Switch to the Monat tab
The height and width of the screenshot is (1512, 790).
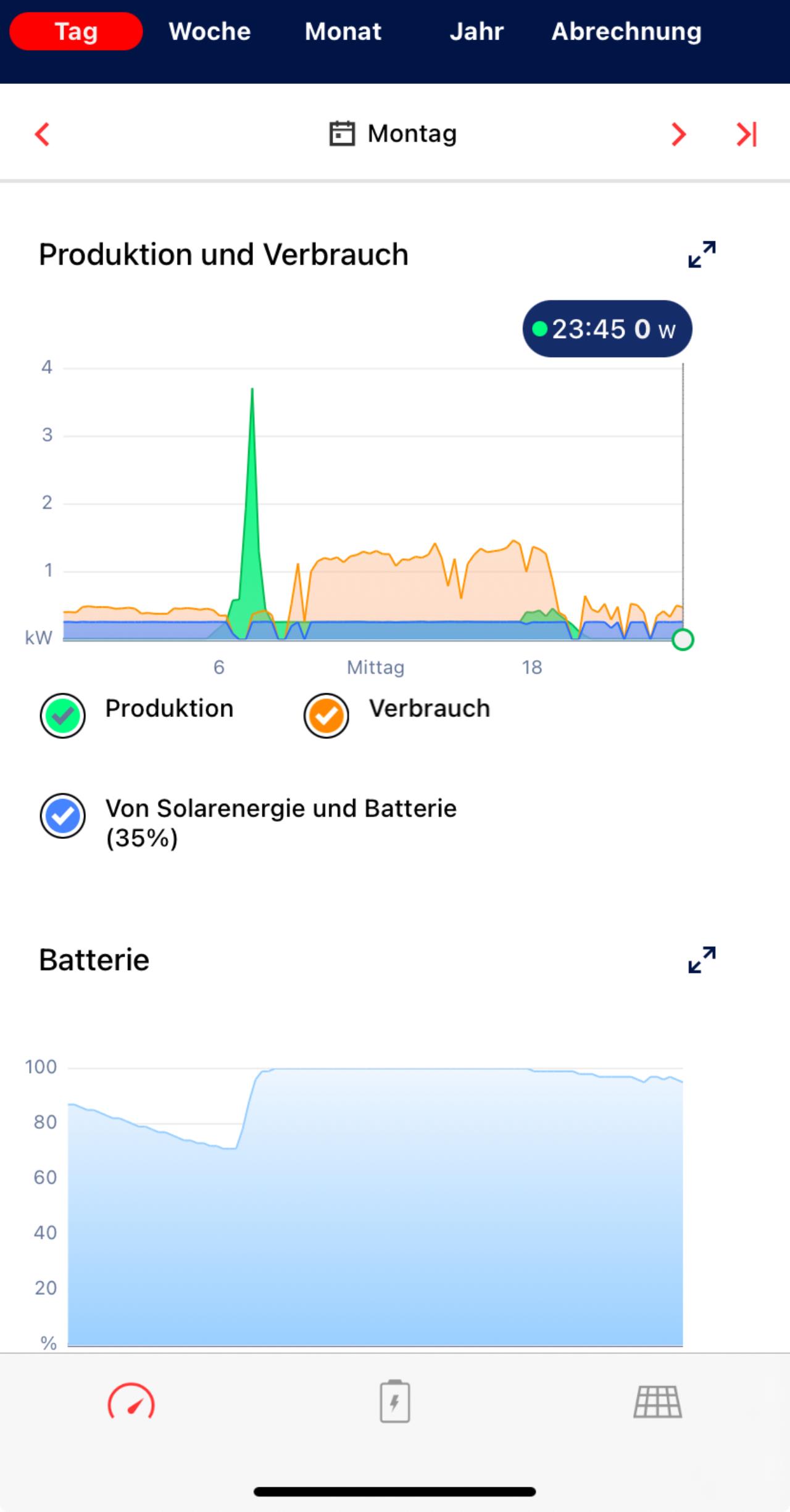tap(343, 31)
